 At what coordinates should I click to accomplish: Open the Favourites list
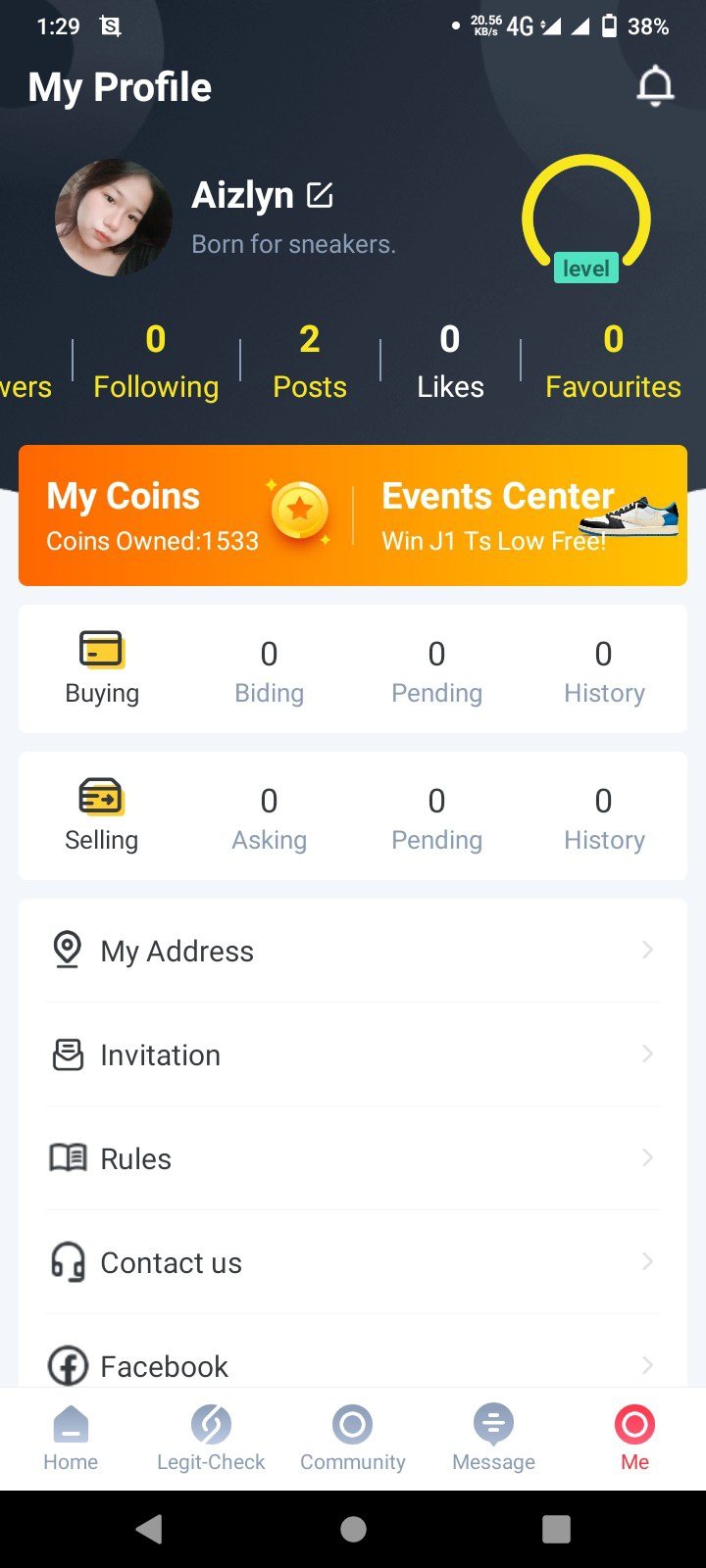pyautogui.click(x=613, y=363)
